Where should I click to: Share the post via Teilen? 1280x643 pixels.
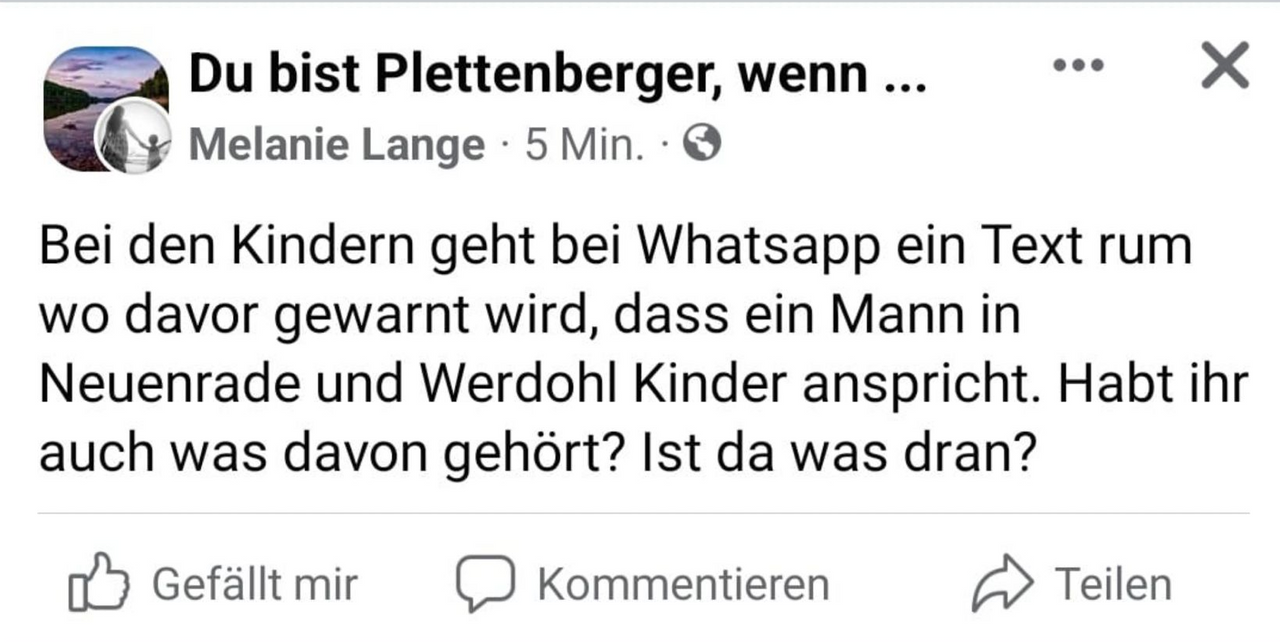[x=1072, y=585]
